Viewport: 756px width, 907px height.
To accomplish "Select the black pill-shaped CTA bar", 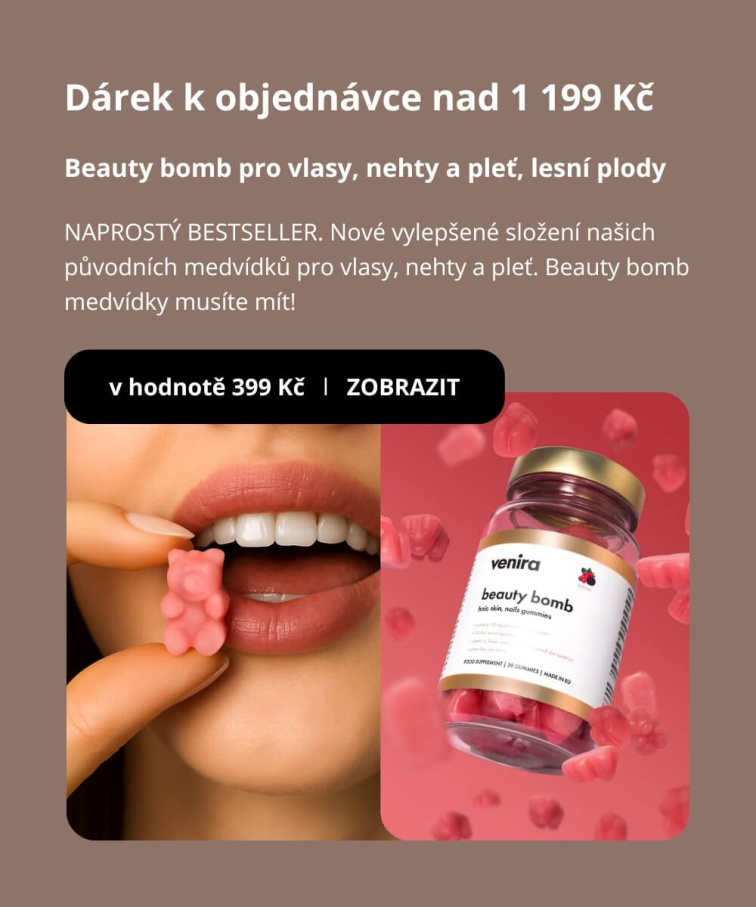I will click(x=285, y=387).
